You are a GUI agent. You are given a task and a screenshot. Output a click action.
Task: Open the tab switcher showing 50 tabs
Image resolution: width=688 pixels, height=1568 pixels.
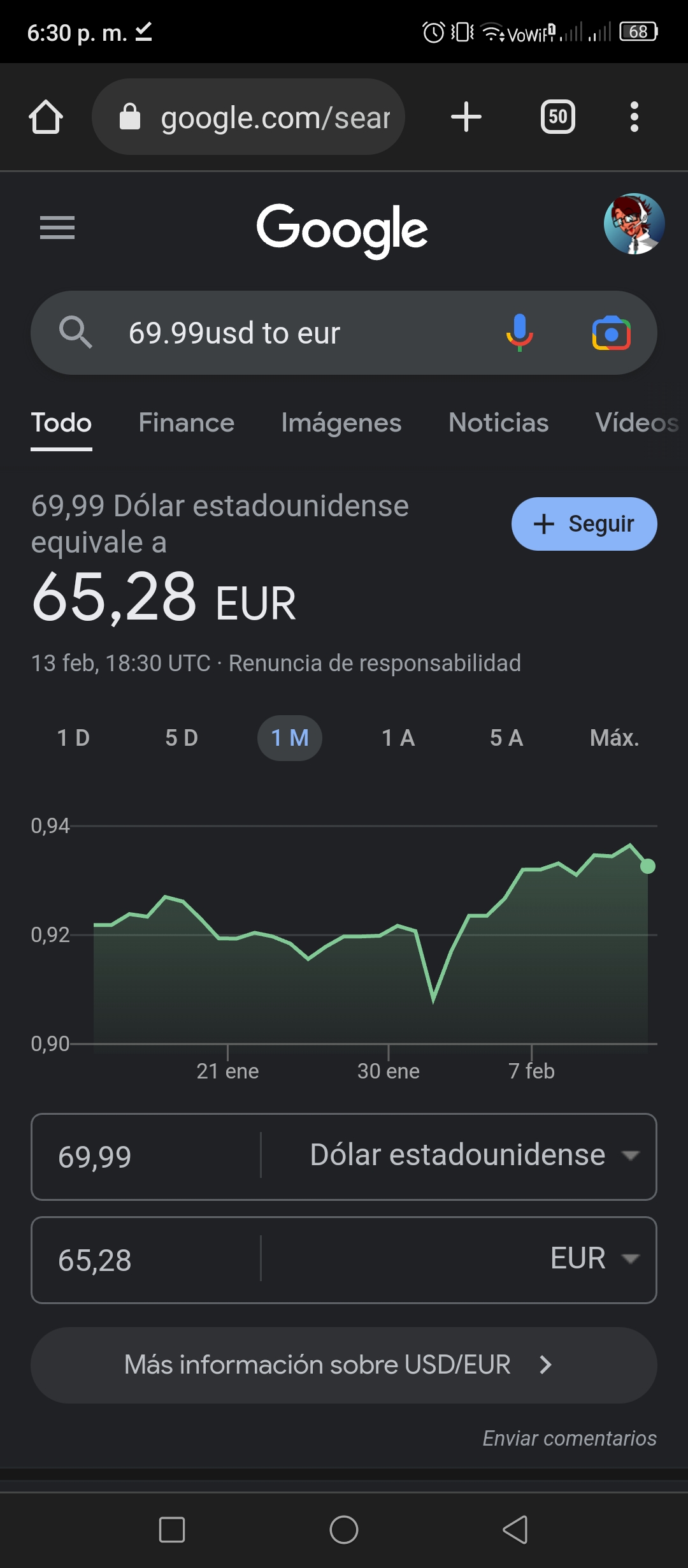pyautogui.click(x=558, y=117)
